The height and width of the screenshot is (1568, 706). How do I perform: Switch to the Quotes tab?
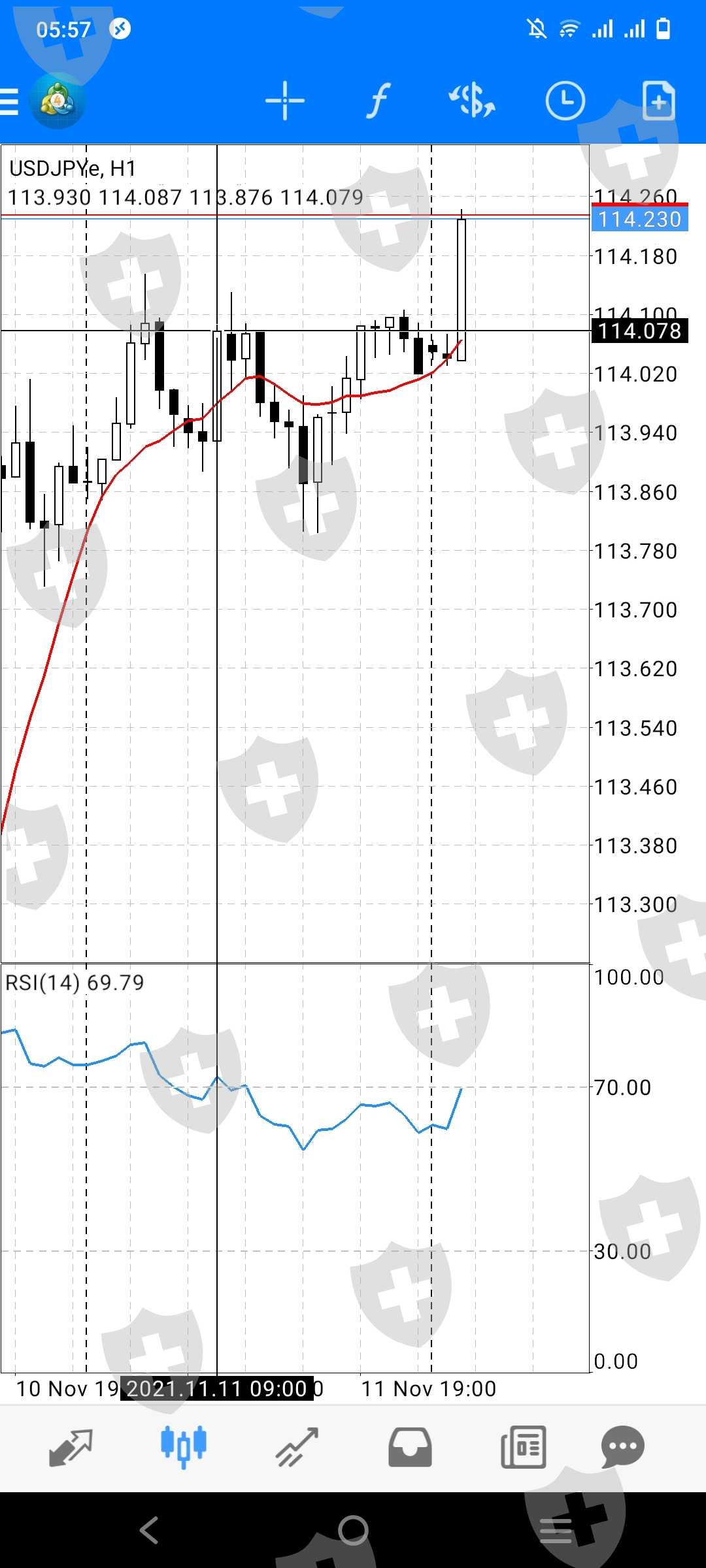point(71,1448)
